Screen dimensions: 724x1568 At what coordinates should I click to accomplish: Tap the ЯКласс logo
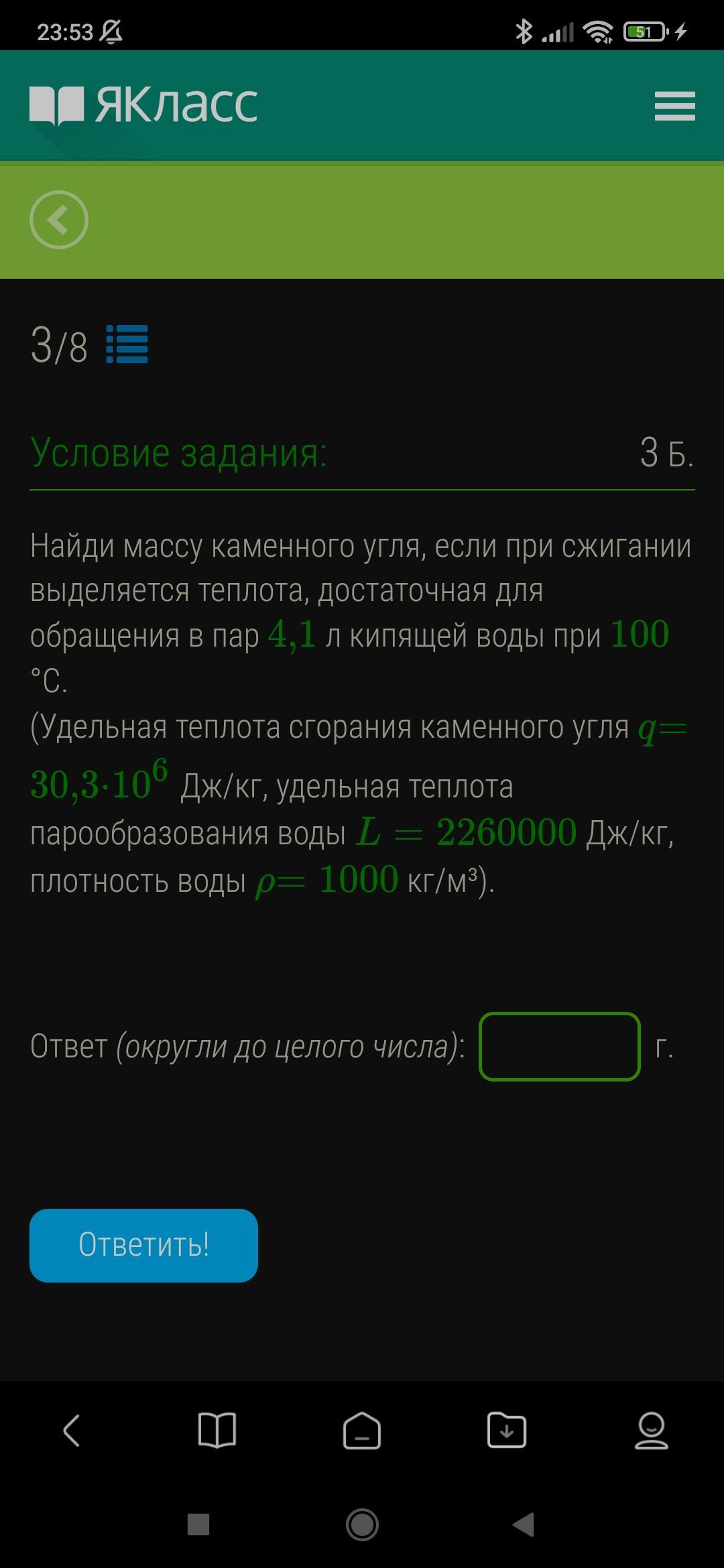tap(143, 105)
